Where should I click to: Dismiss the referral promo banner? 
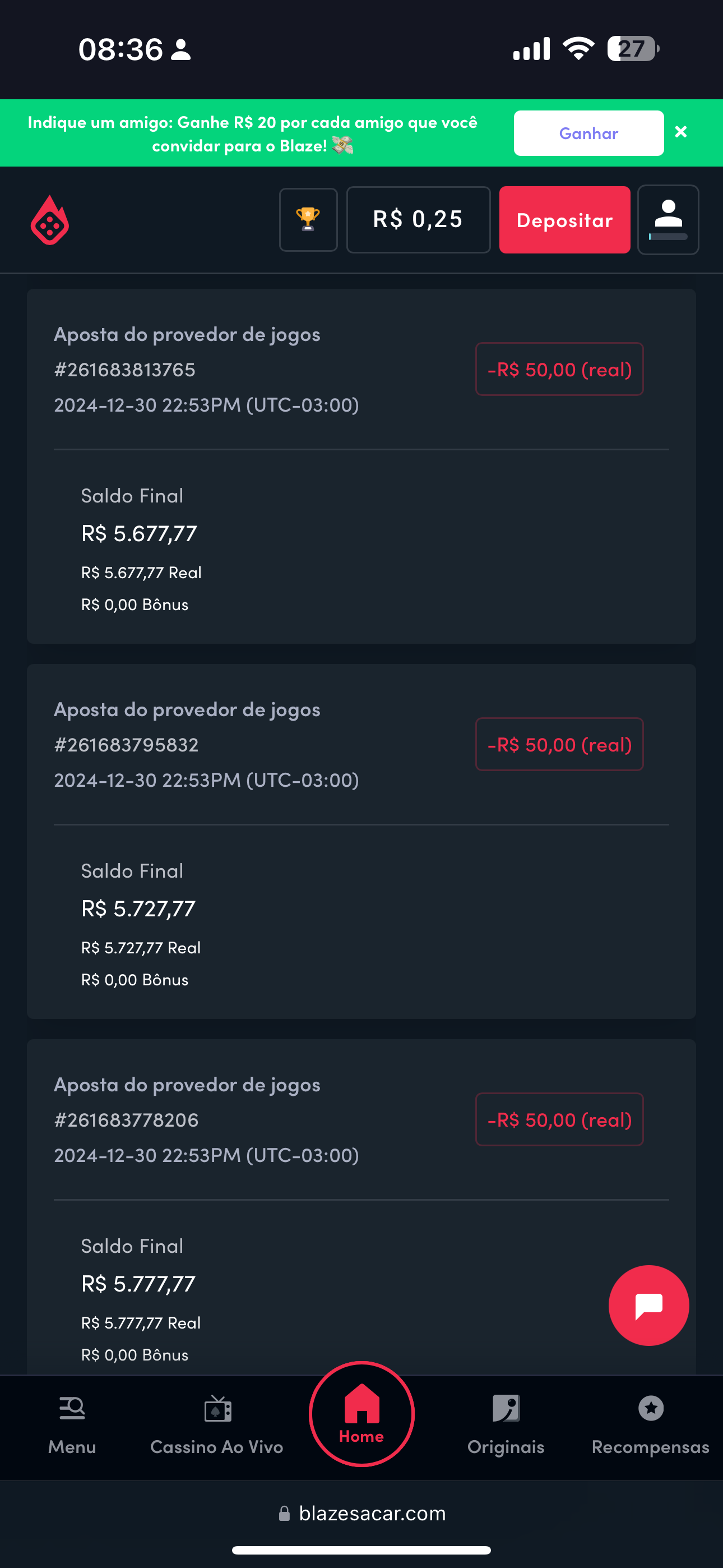681,131
